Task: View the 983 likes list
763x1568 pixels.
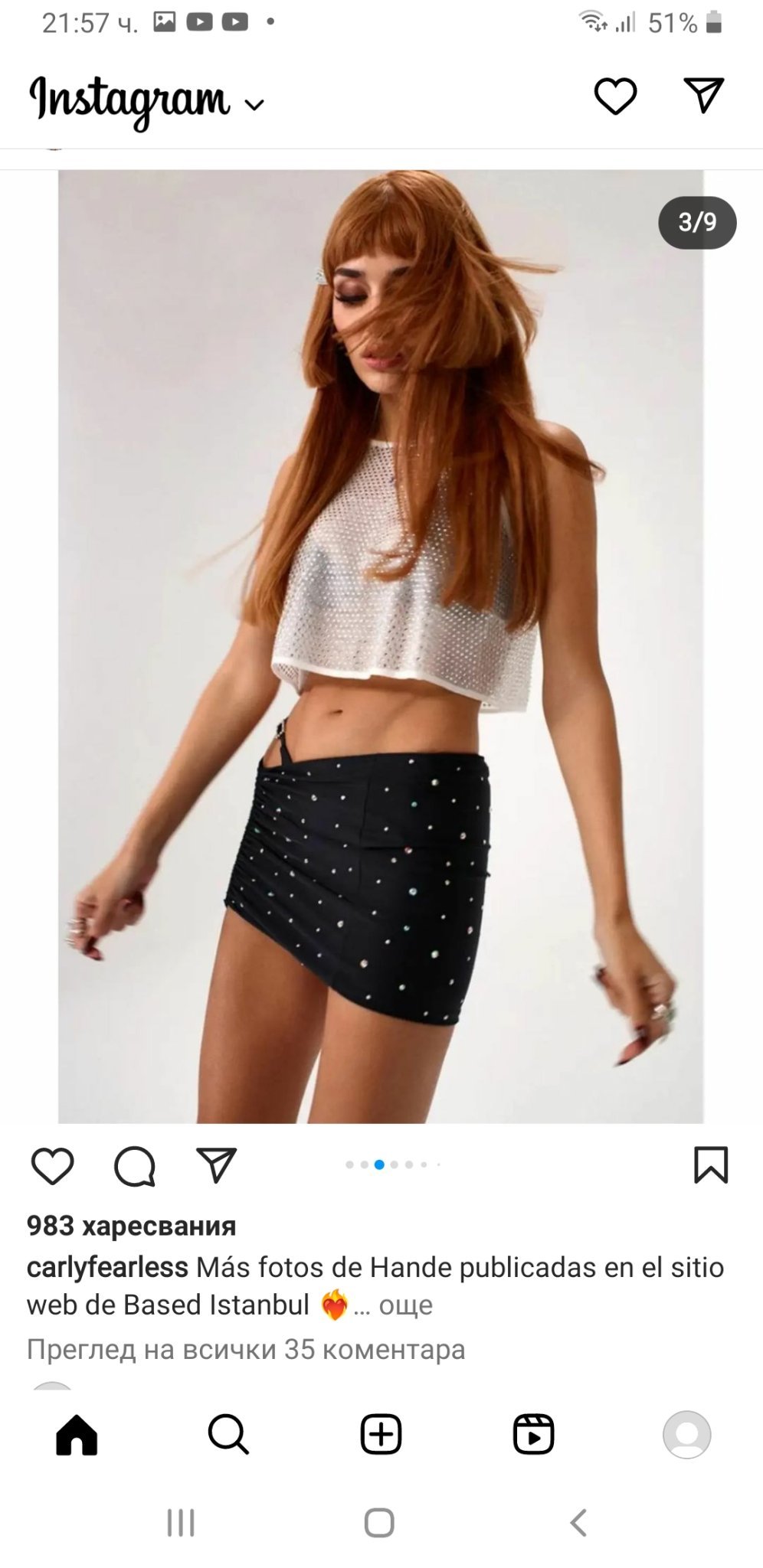Action: point(131,1226)
